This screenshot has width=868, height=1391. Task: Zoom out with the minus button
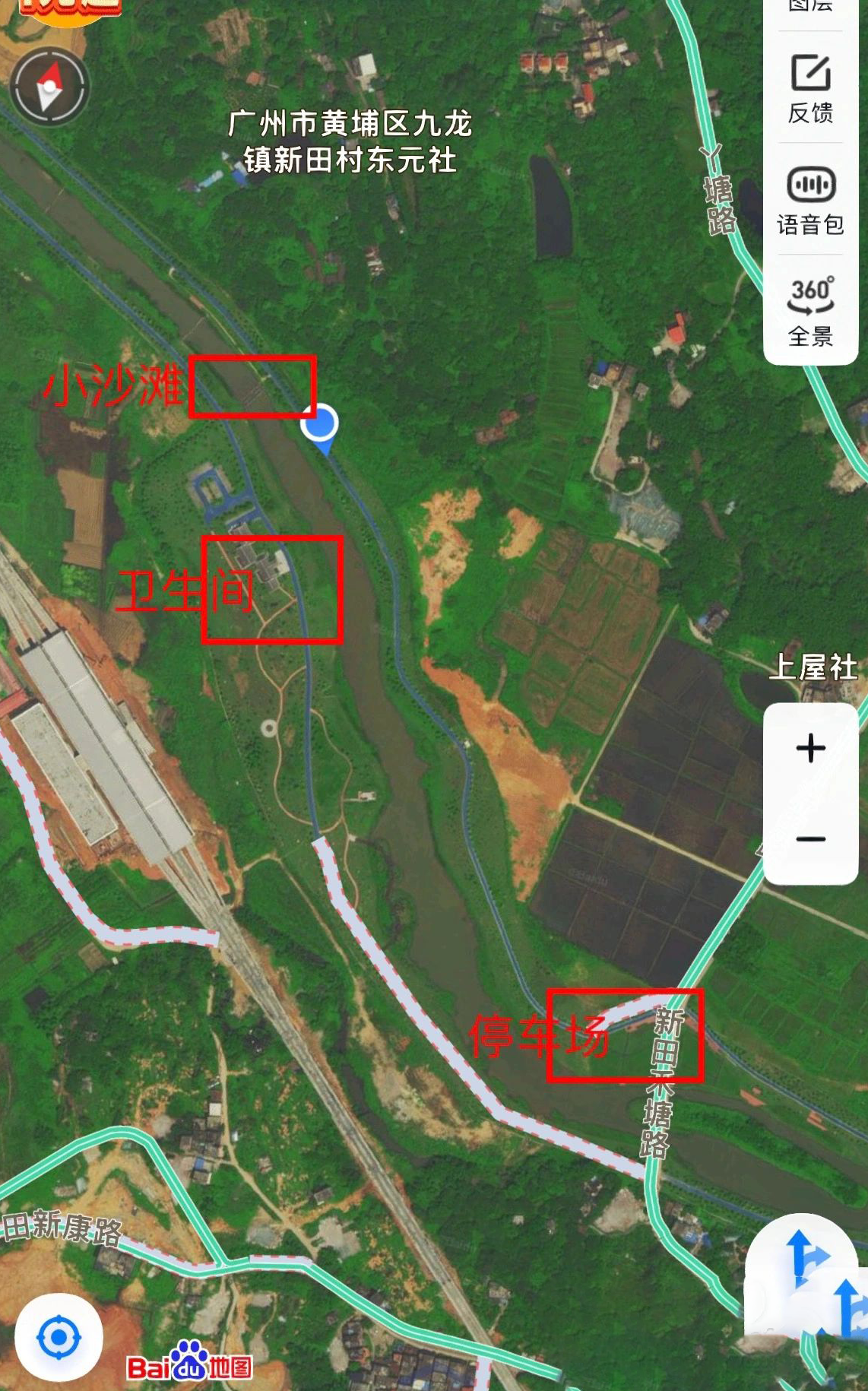tap(811, 839)
